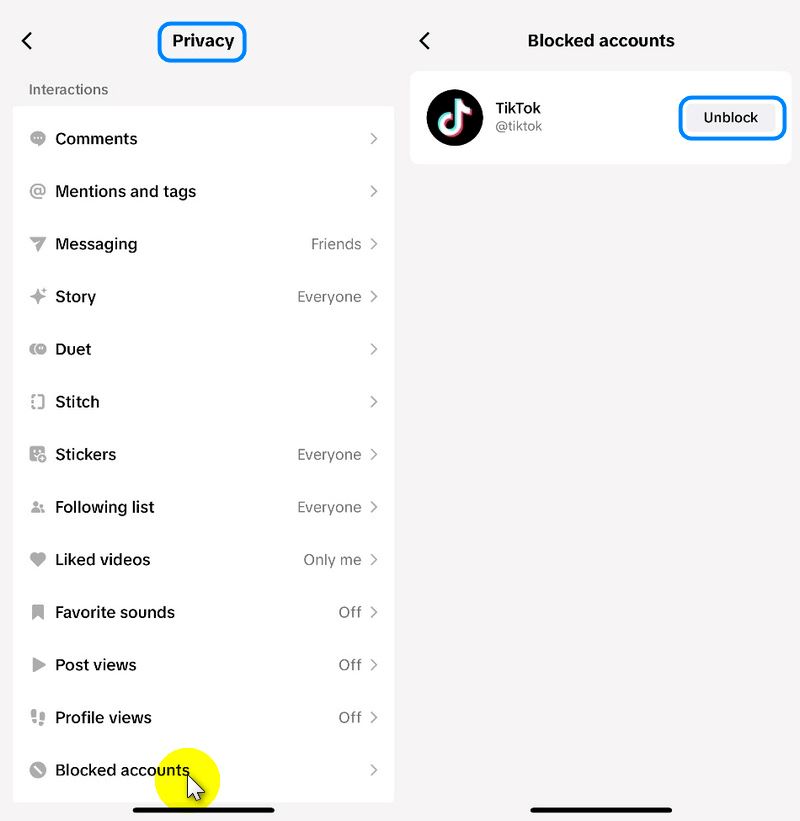The image size is (800, 821).
Task: Open Liked videos visibility setting
Action: (x=203, y=560)
